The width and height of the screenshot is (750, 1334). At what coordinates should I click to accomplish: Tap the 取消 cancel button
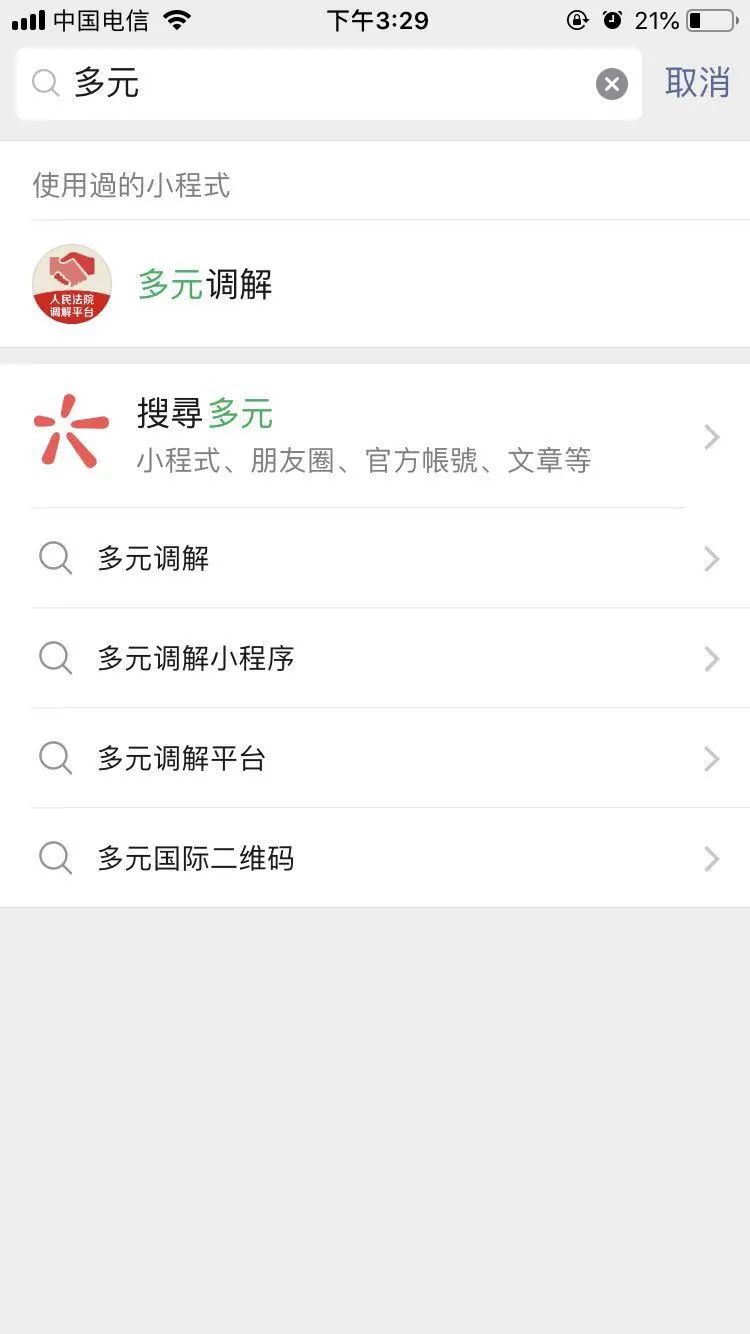[697, 83]
